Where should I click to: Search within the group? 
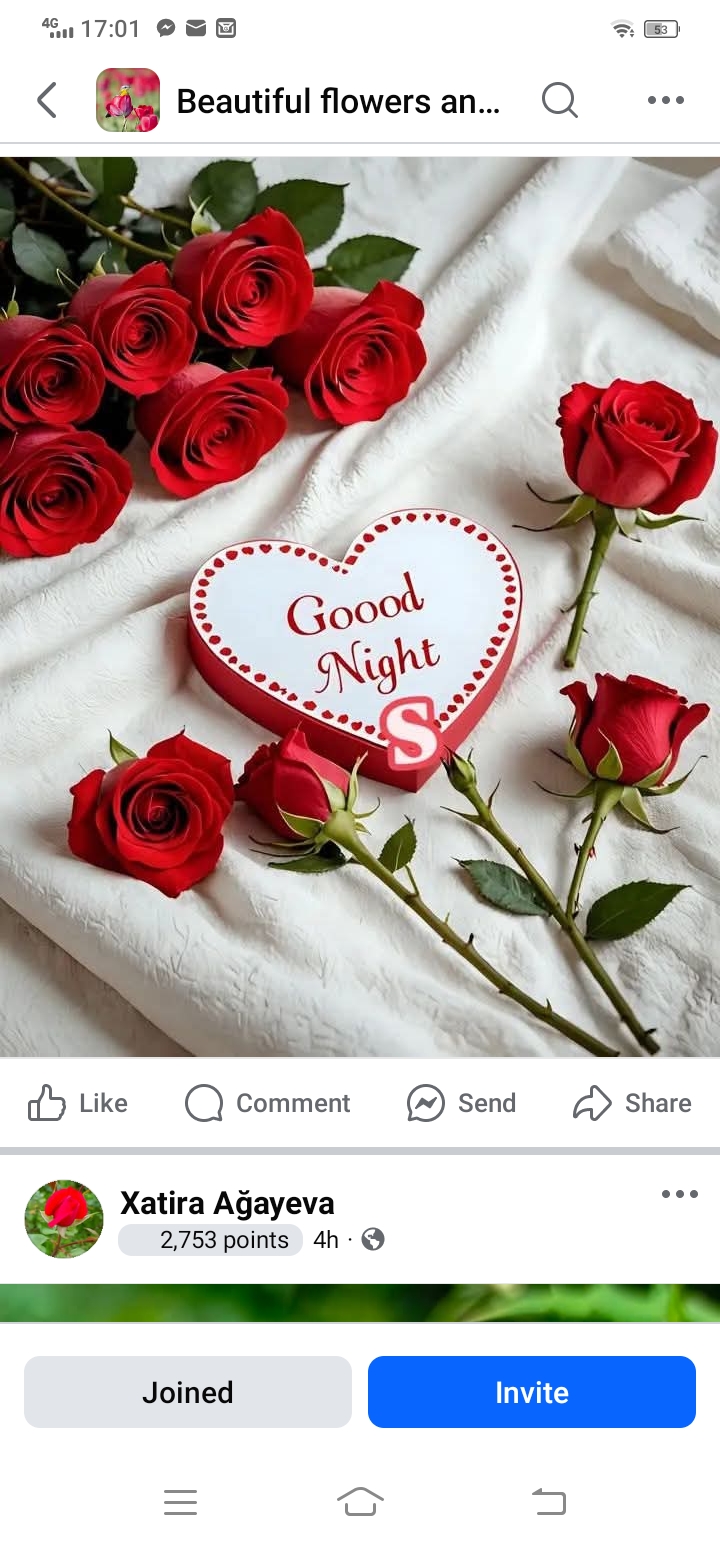[559, 100]
